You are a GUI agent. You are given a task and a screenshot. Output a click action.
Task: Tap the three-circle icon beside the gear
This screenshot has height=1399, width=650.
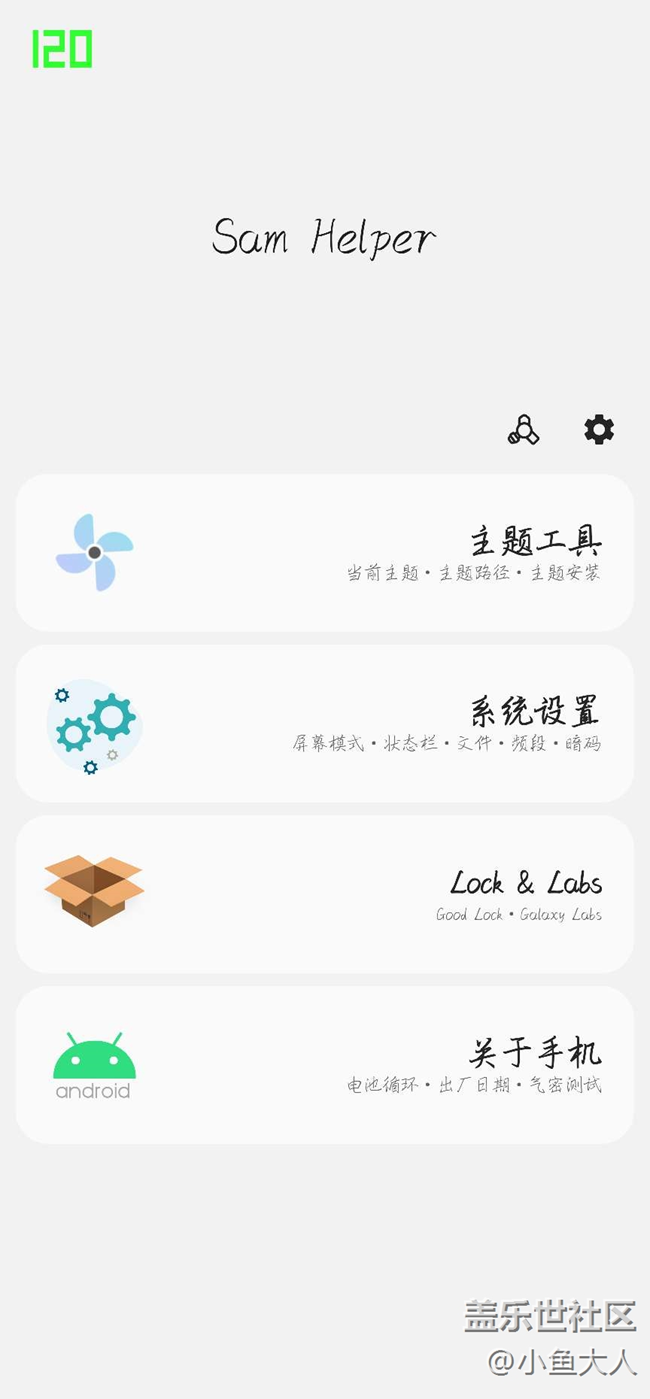[x=523, y=430]
